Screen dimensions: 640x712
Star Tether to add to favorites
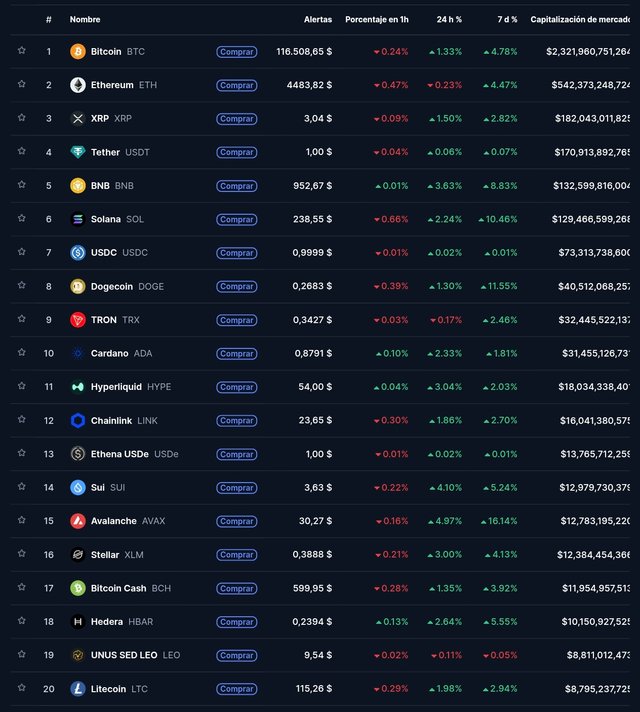21,152
